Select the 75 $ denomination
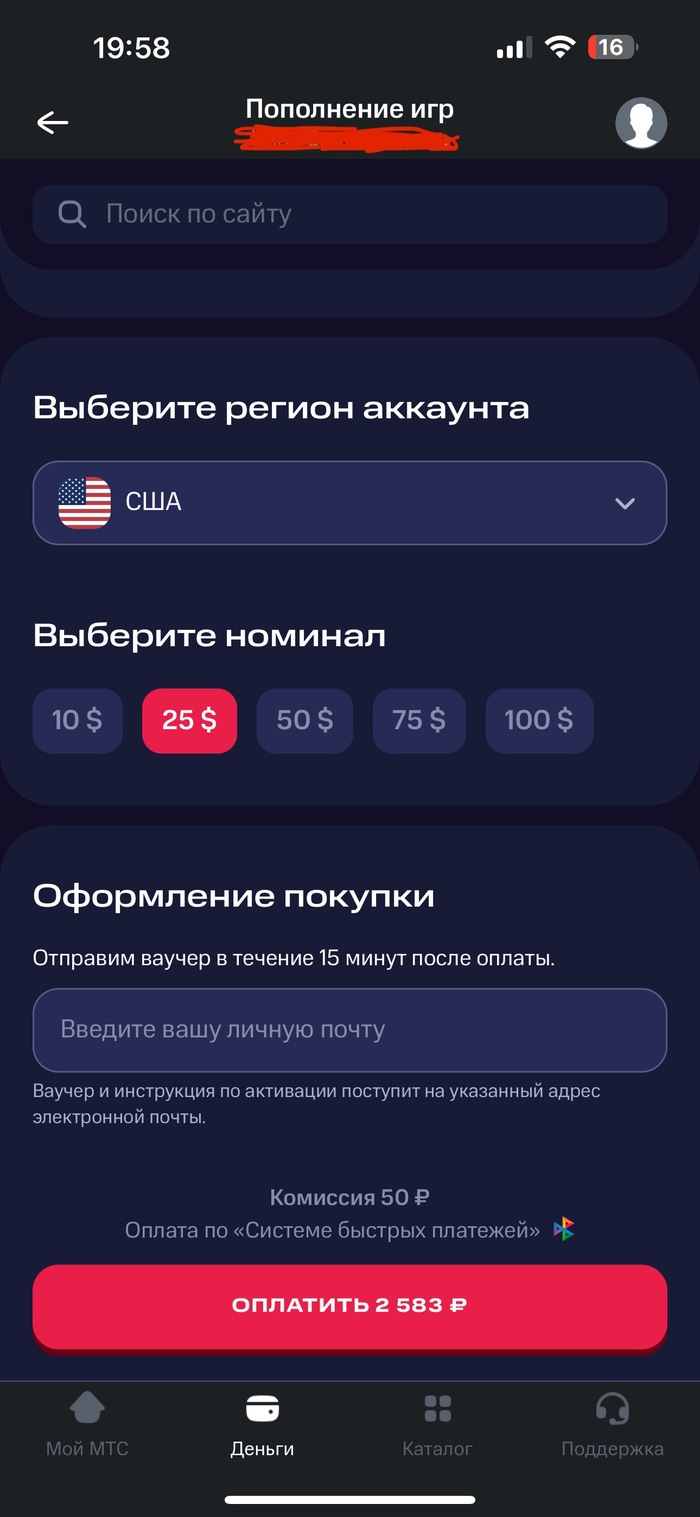The height and width of the screenshot is (1517, 700). coord(419,720)
